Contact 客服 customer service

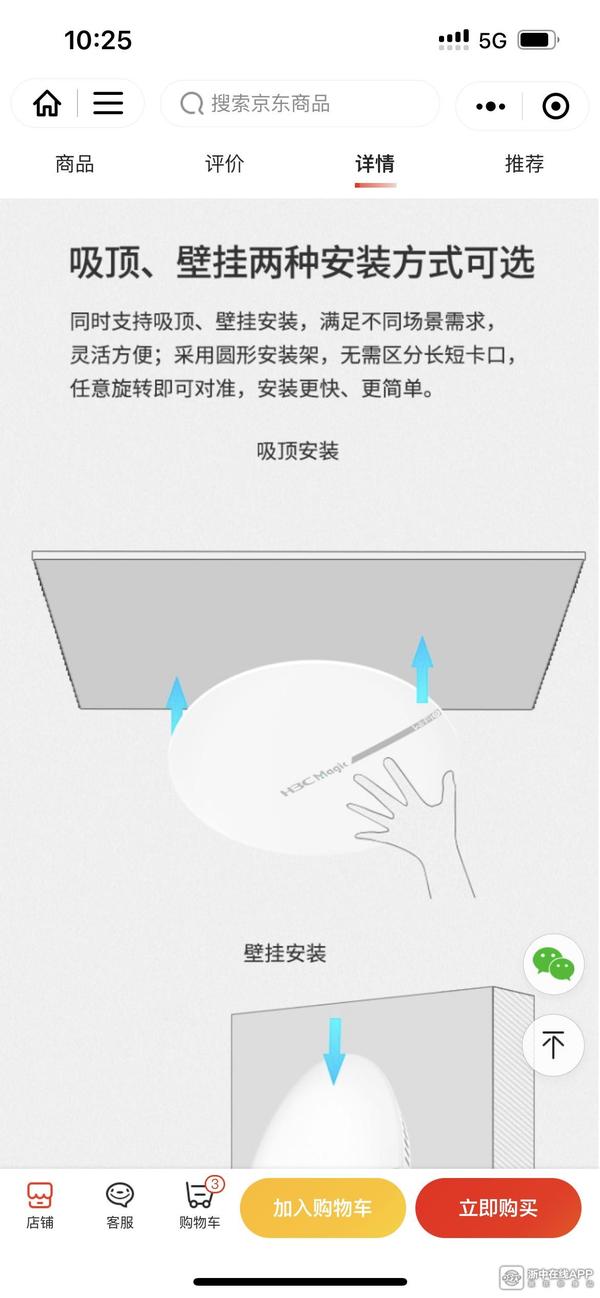click(x=120, y=1206)
